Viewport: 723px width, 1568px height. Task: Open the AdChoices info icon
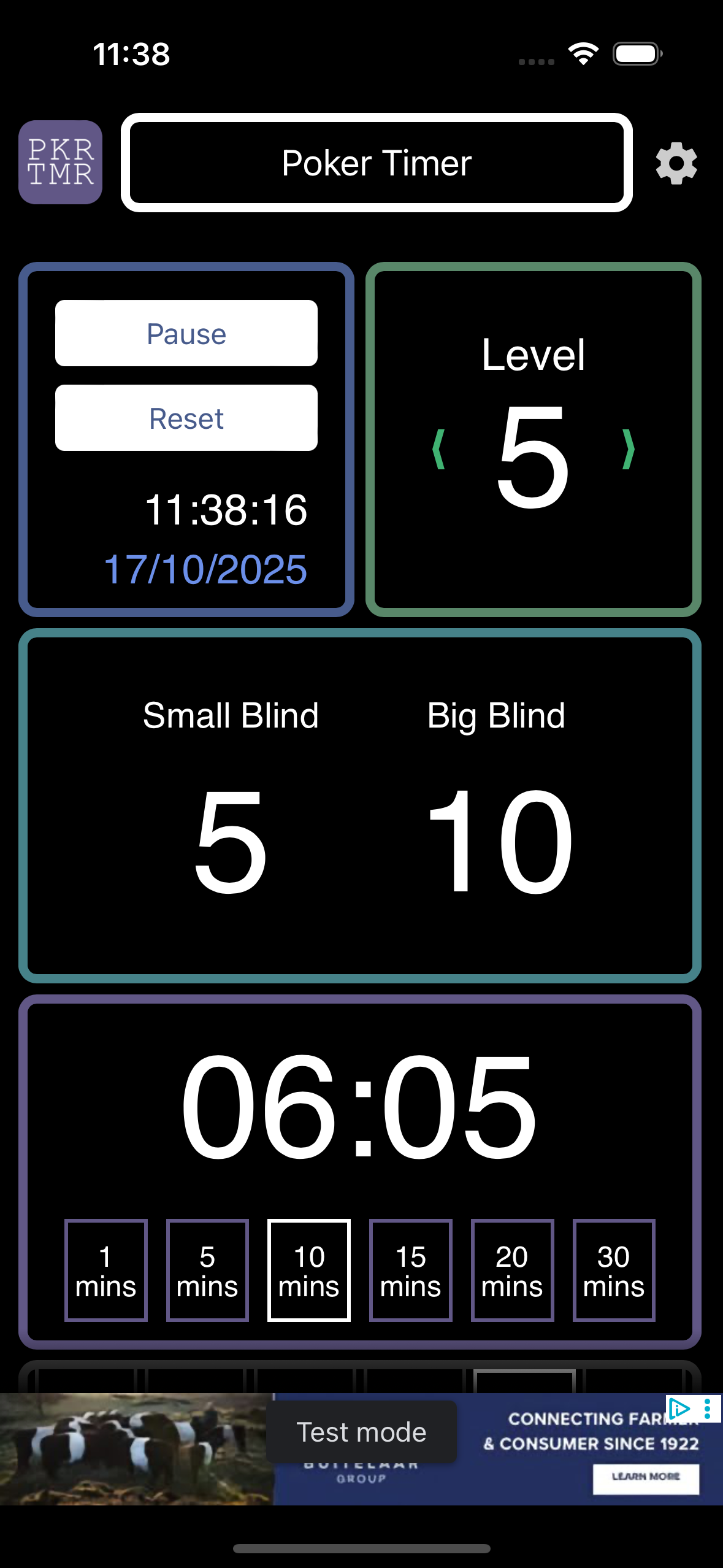[x=679, y=1408]
